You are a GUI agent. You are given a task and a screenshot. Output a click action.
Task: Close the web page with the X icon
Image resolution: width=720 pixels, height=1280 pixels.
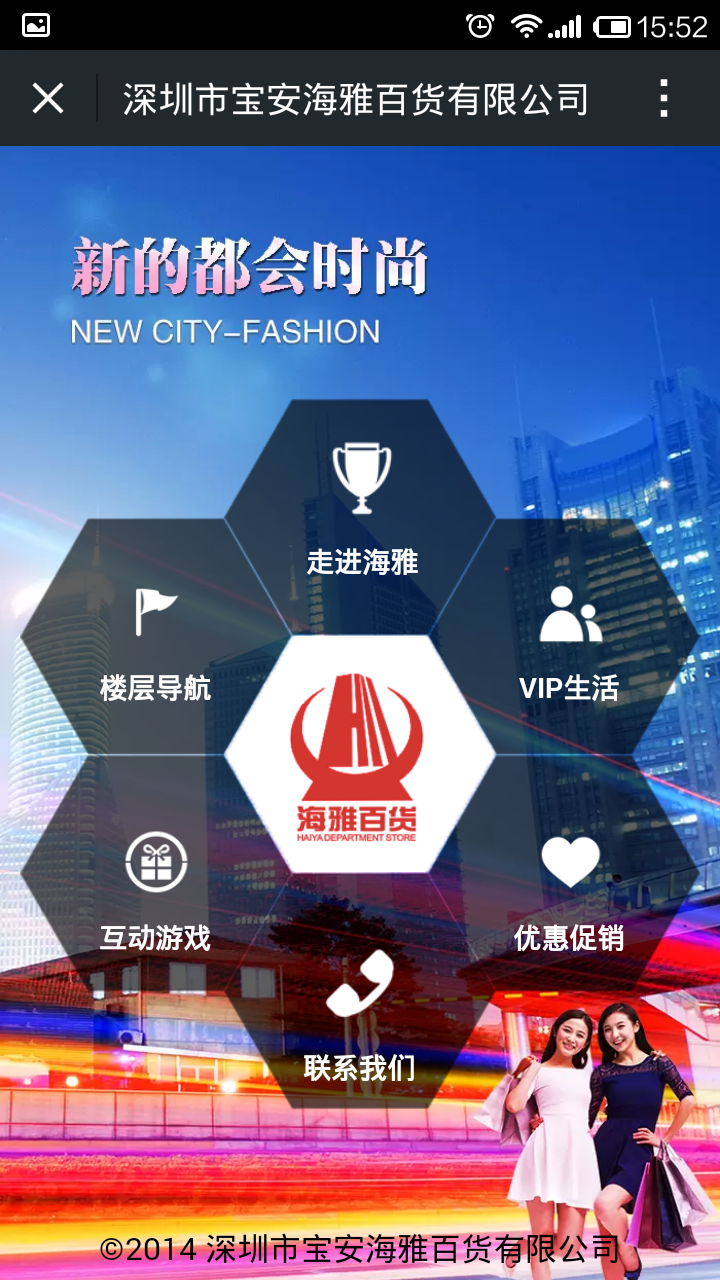(x=48, y=99)
